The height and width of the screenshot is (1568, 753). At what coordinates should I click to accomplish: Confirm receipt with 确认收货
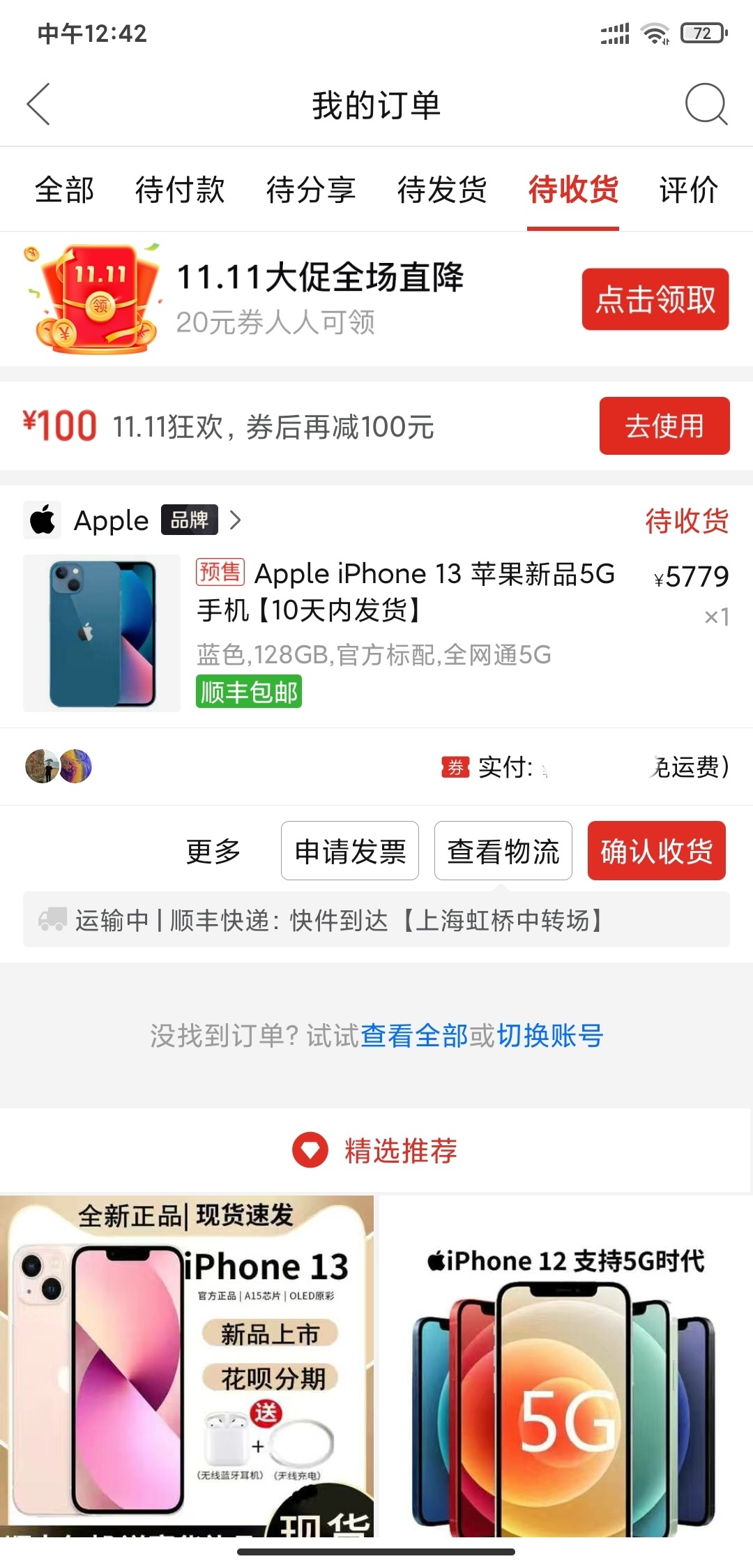coord(656,851)
